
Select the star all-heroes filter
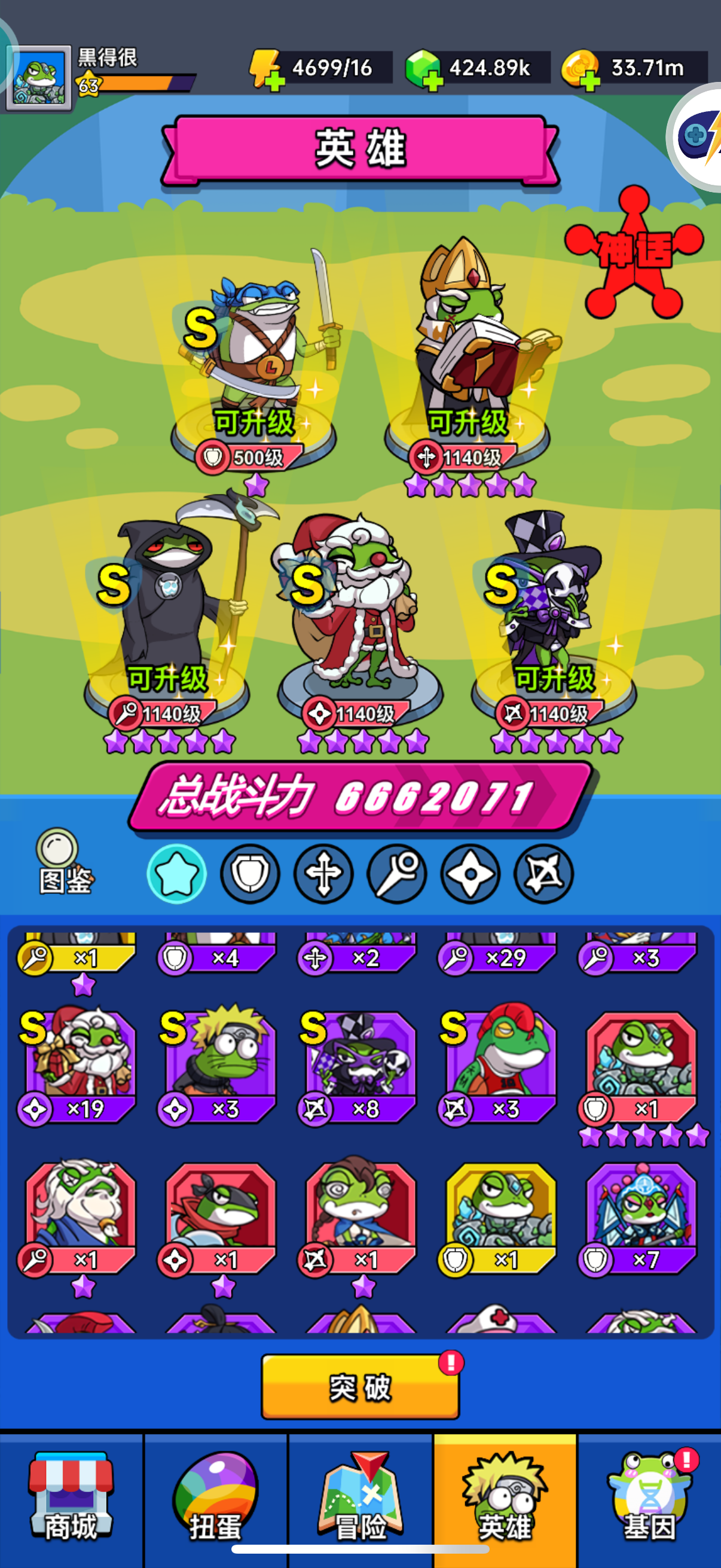176,874
